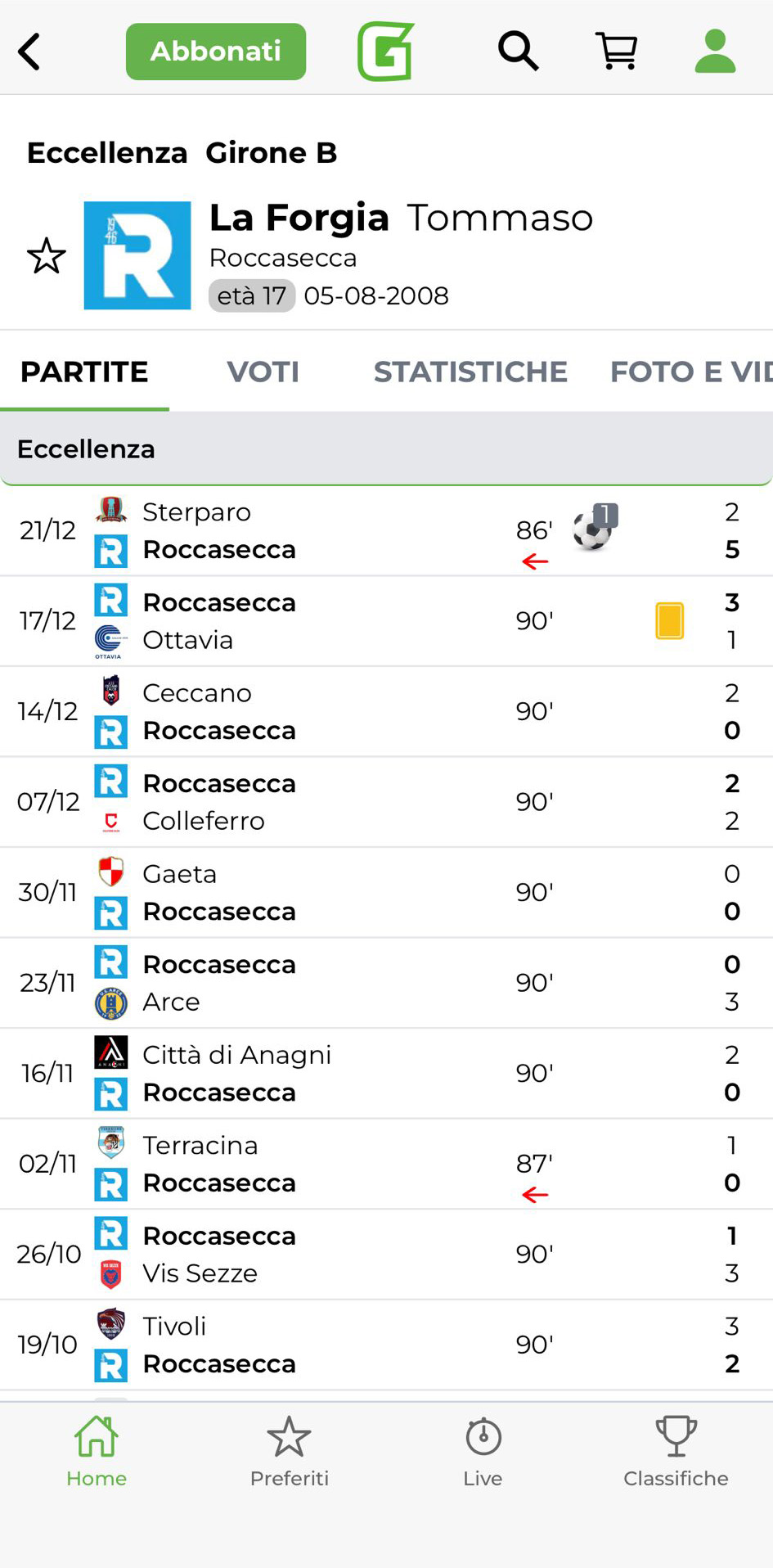The height and width of the screenshot is (1568, 773).
Task: Switch to the STATISTICHE tab
Action: (x=470, y=372)
